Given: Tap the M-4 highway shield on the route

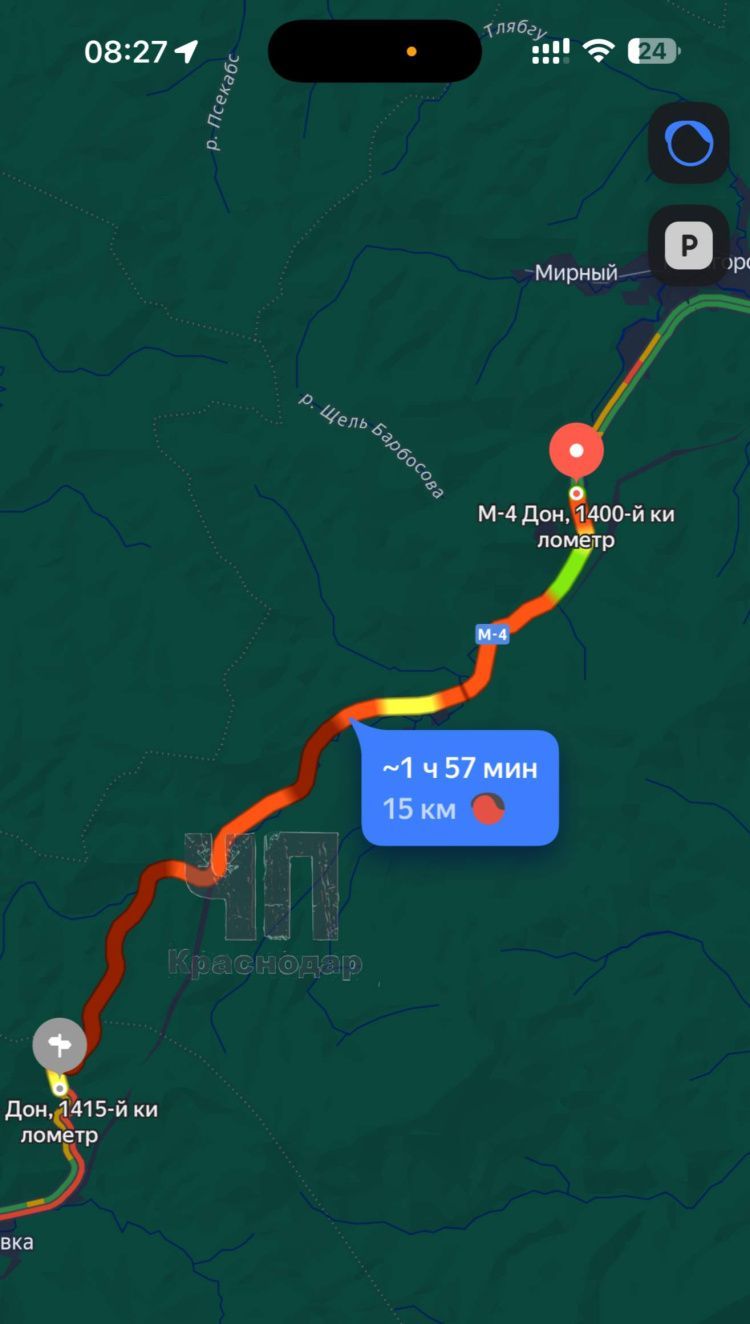Looking at the screenshot, I should coord(492,634).
